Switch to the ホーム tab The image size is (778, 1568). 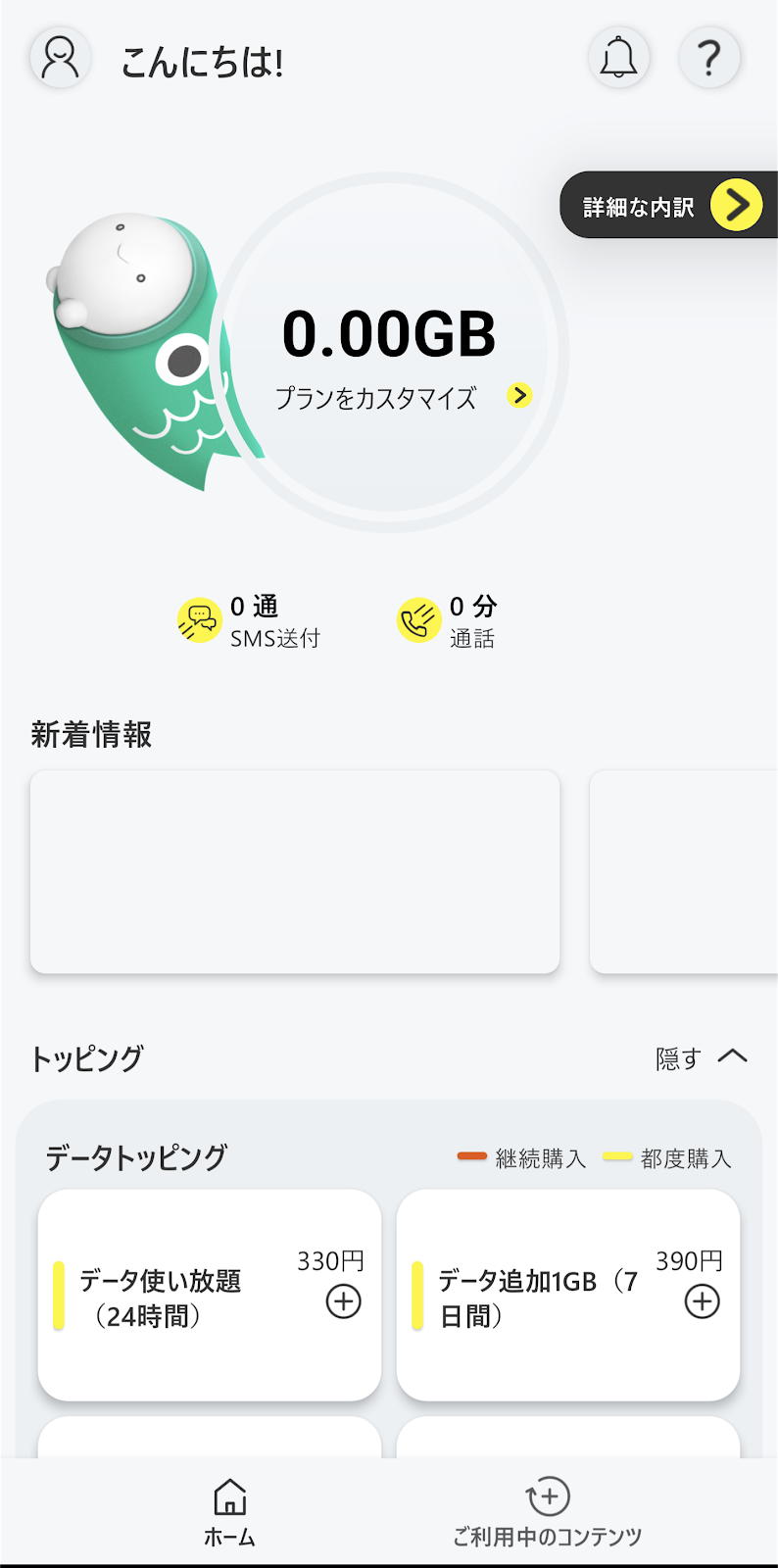(229, 1512)
